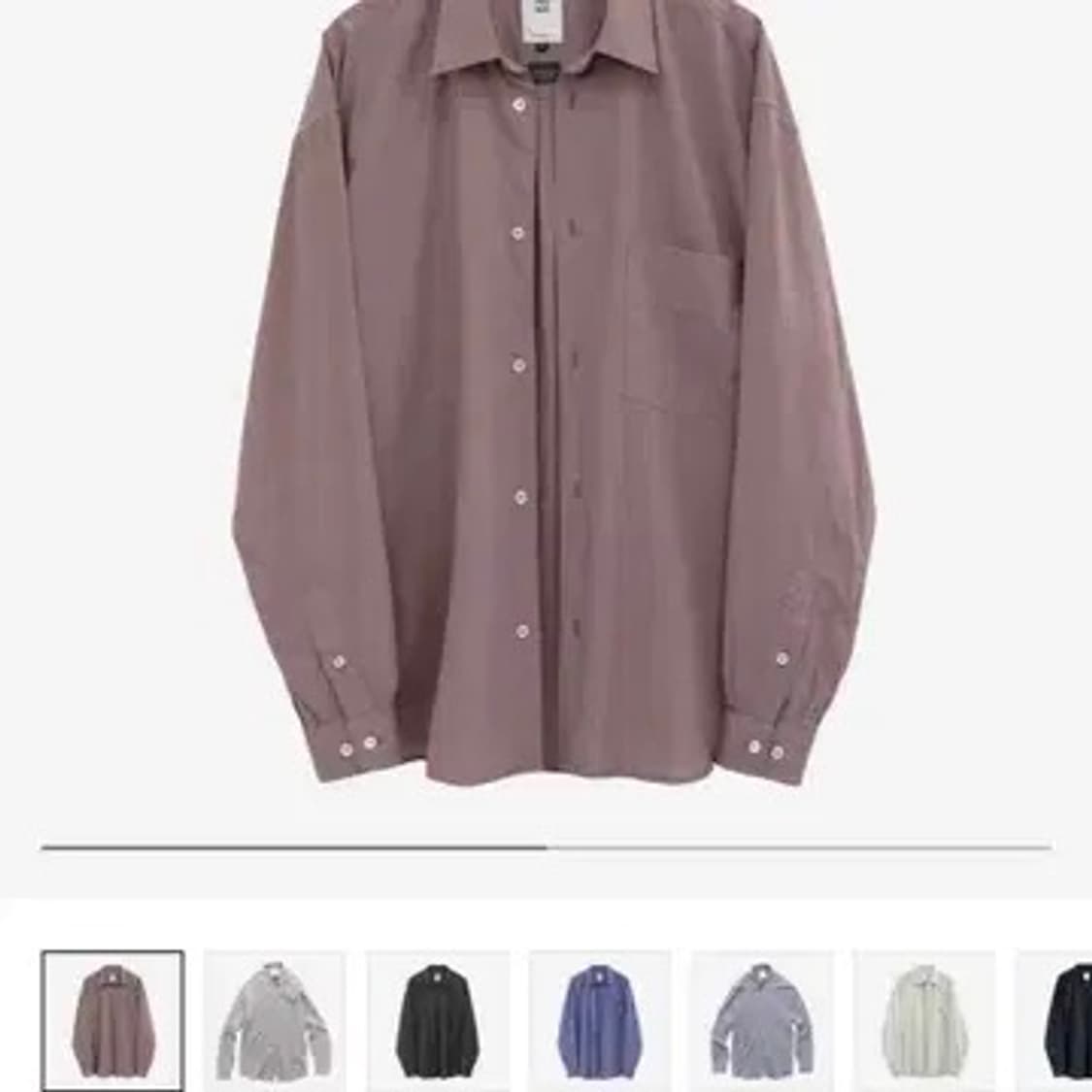View the light gray shirt thumbnail

[x=275, y=1020]
